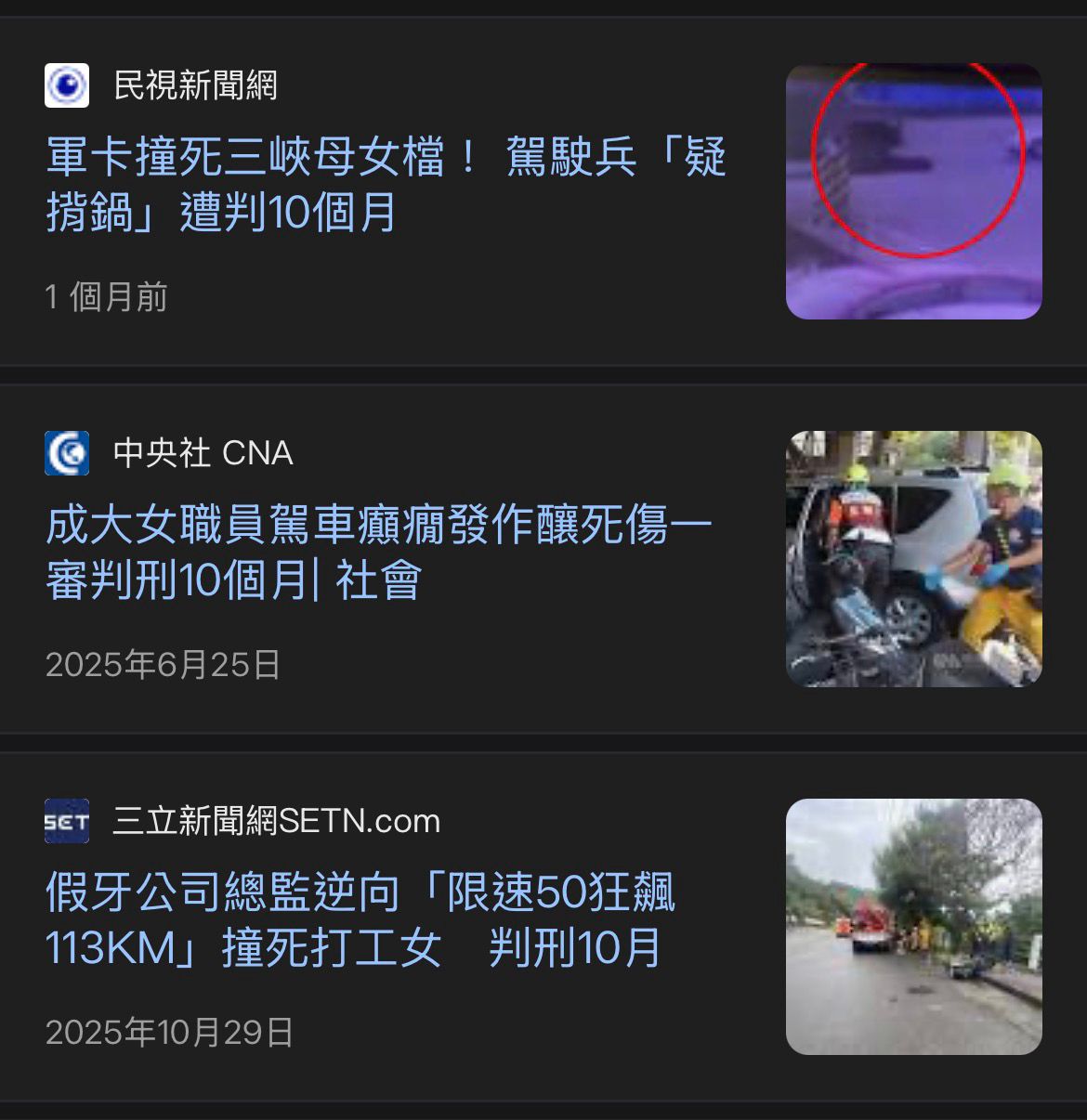The height and width of the screenshot is (1120, 1087).
Task: Tap the thumbnail of the 中央社 CNA news result
Action: pyautogui.click(x=913, y=559)
